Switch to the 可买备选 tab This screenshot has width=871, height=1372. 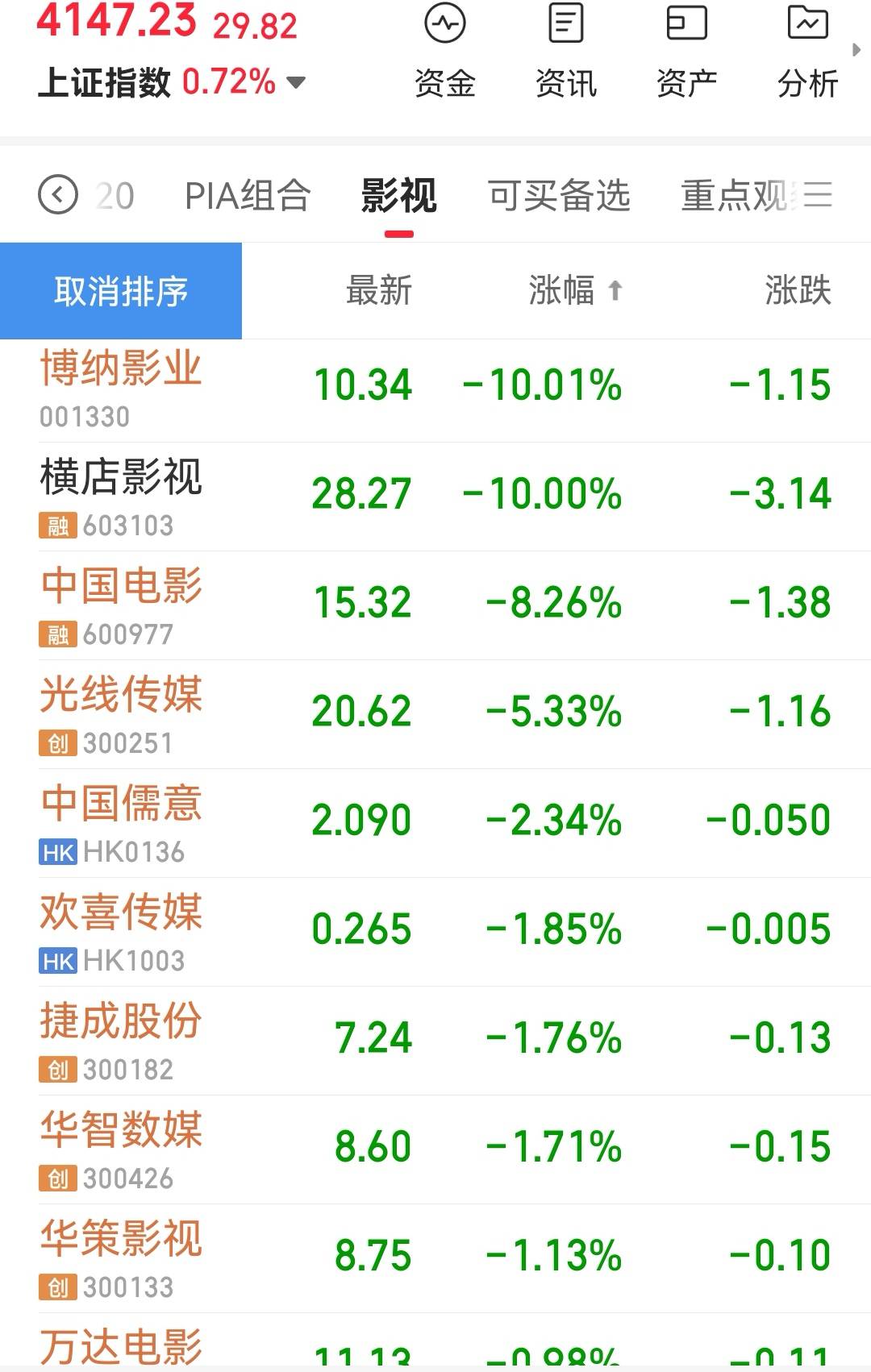pyautogui.click(x=558, y=193)
